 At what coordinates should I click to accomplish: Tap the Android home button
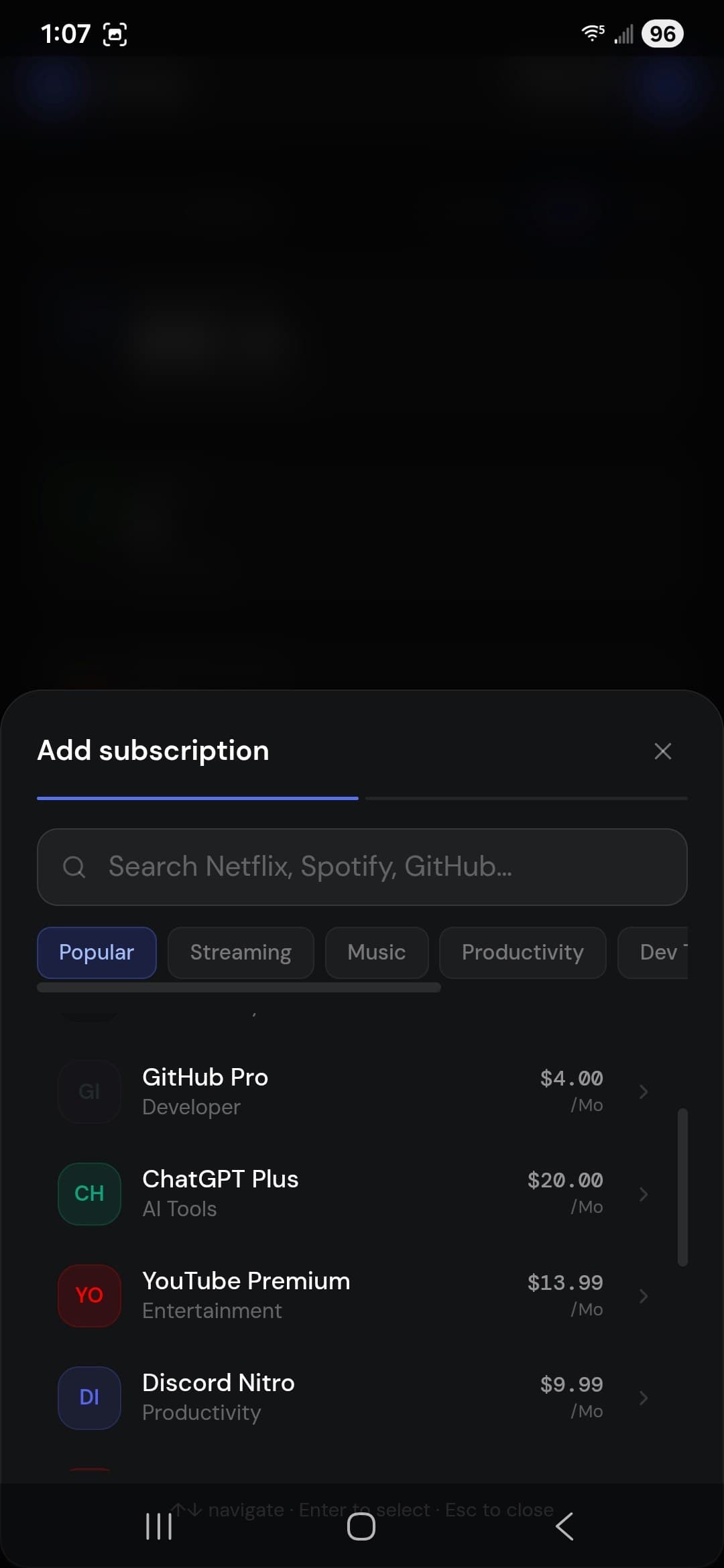click(361, 1526)
